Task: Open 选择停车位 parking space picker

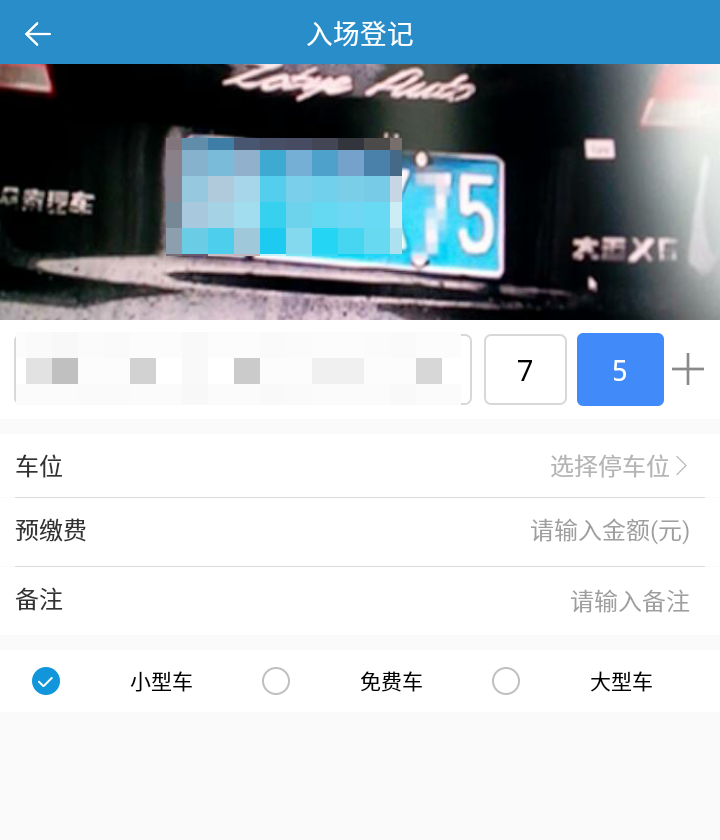Action: click(x=619, y=466)
